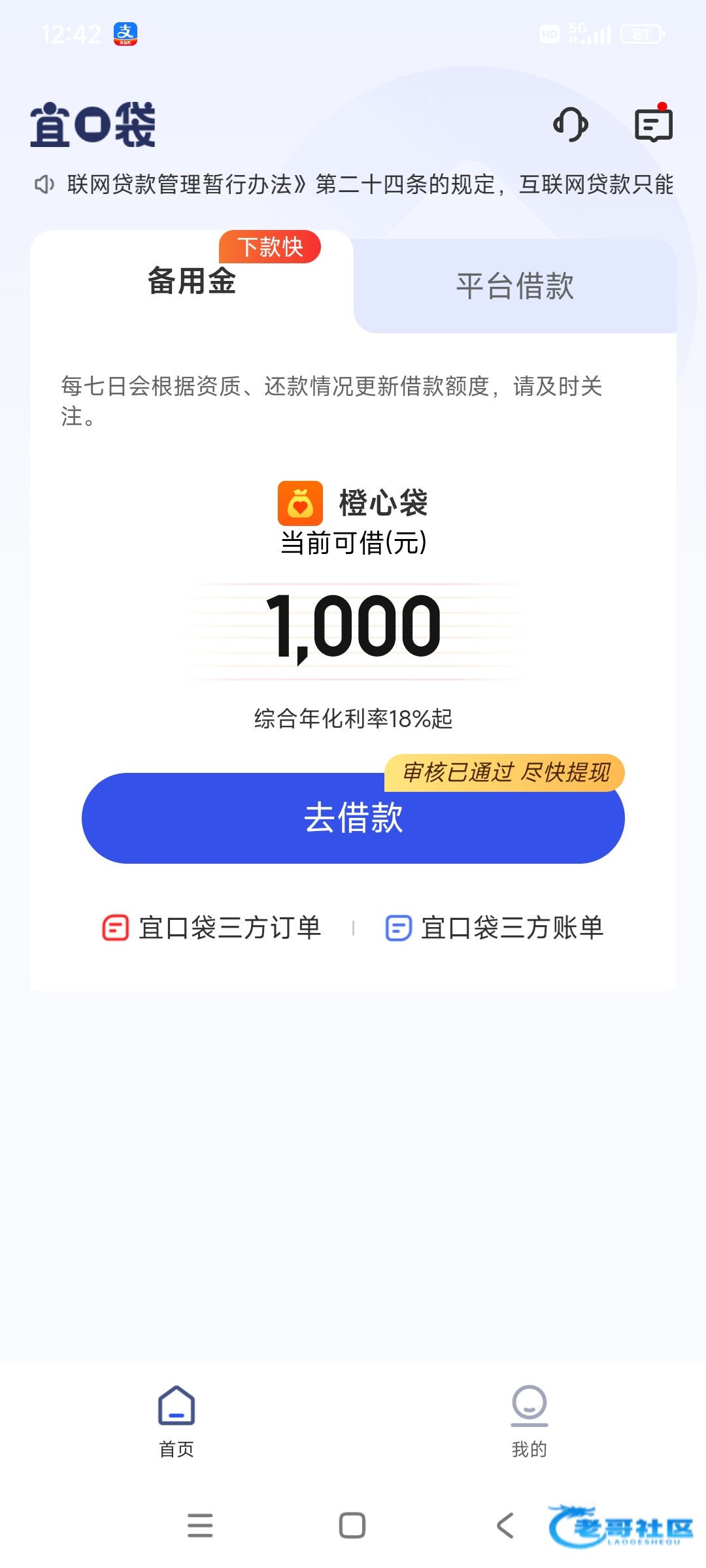Select the 备用金 tab
Screen dimensions: 706x1568
pos(192,282)
